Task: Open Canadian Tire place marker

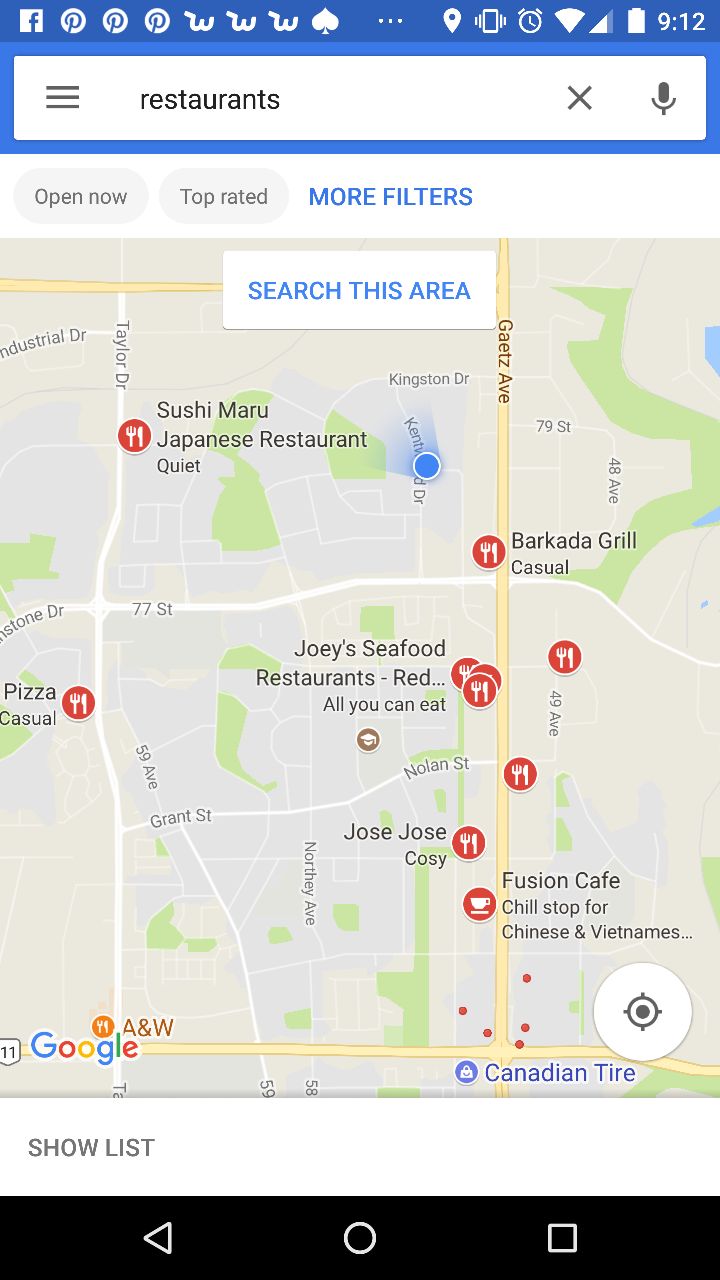Action: coord(466,1073)
